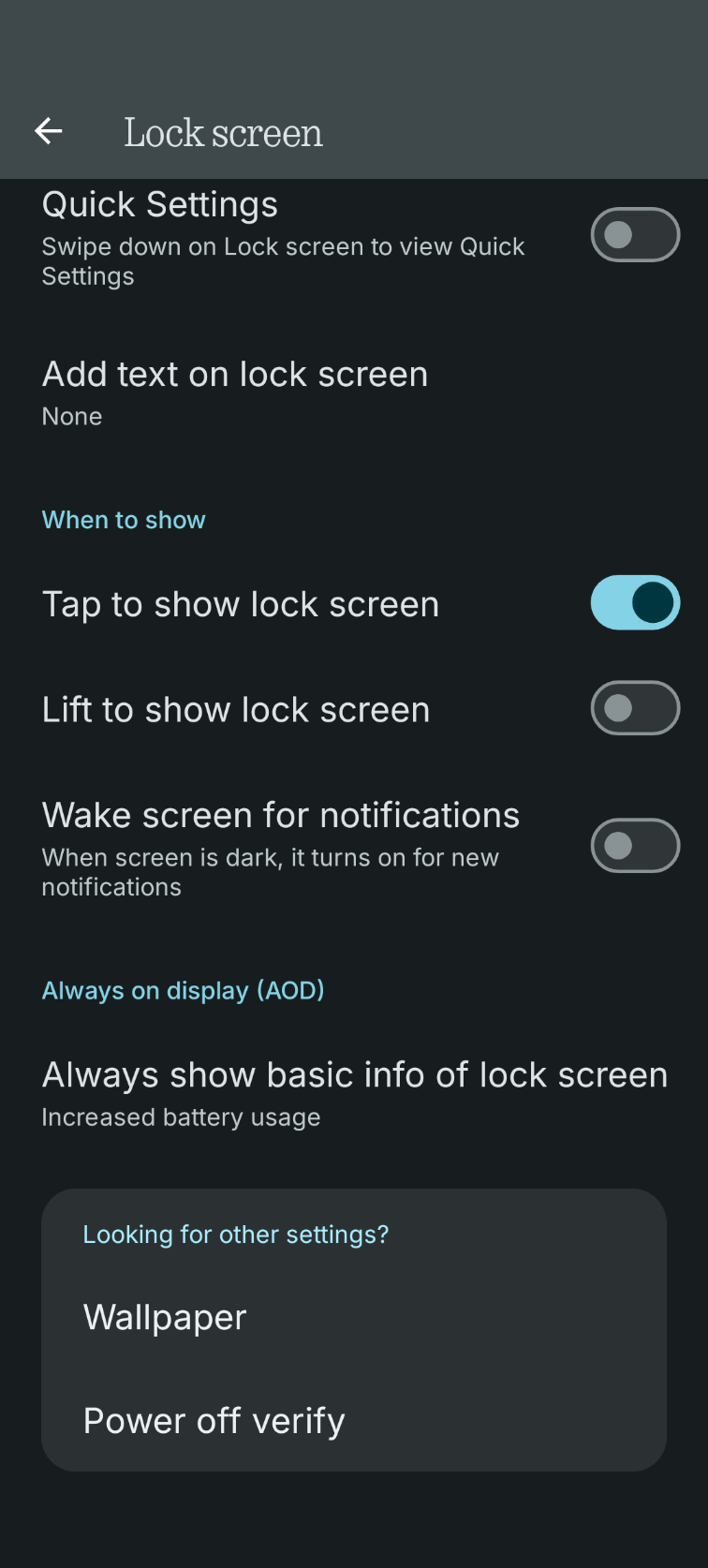
Task: Tap the Always on display (AOD) header
Action: point(183,990)
